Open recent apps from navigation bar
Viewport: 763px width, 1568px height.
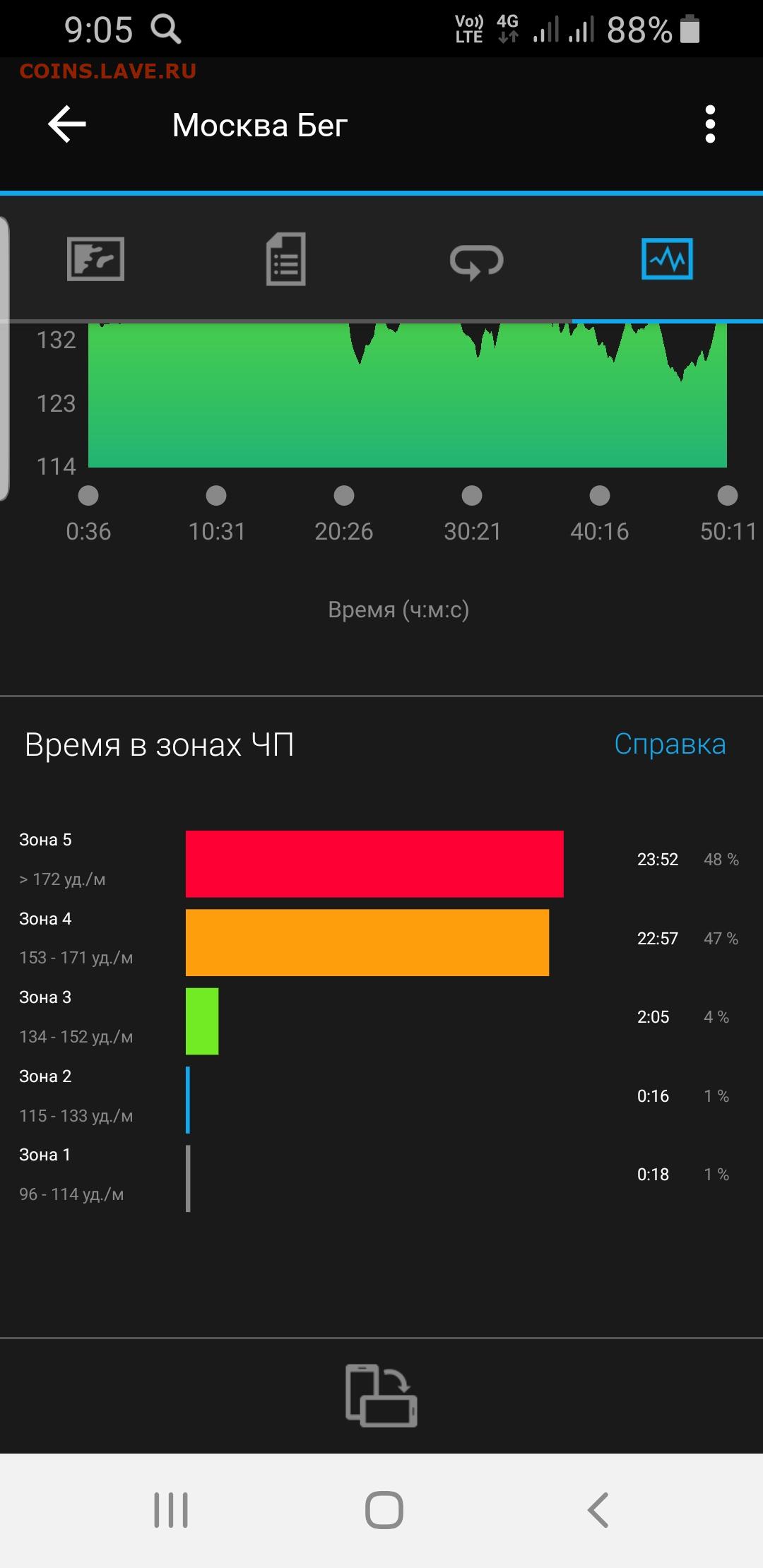coord(171,1510)
